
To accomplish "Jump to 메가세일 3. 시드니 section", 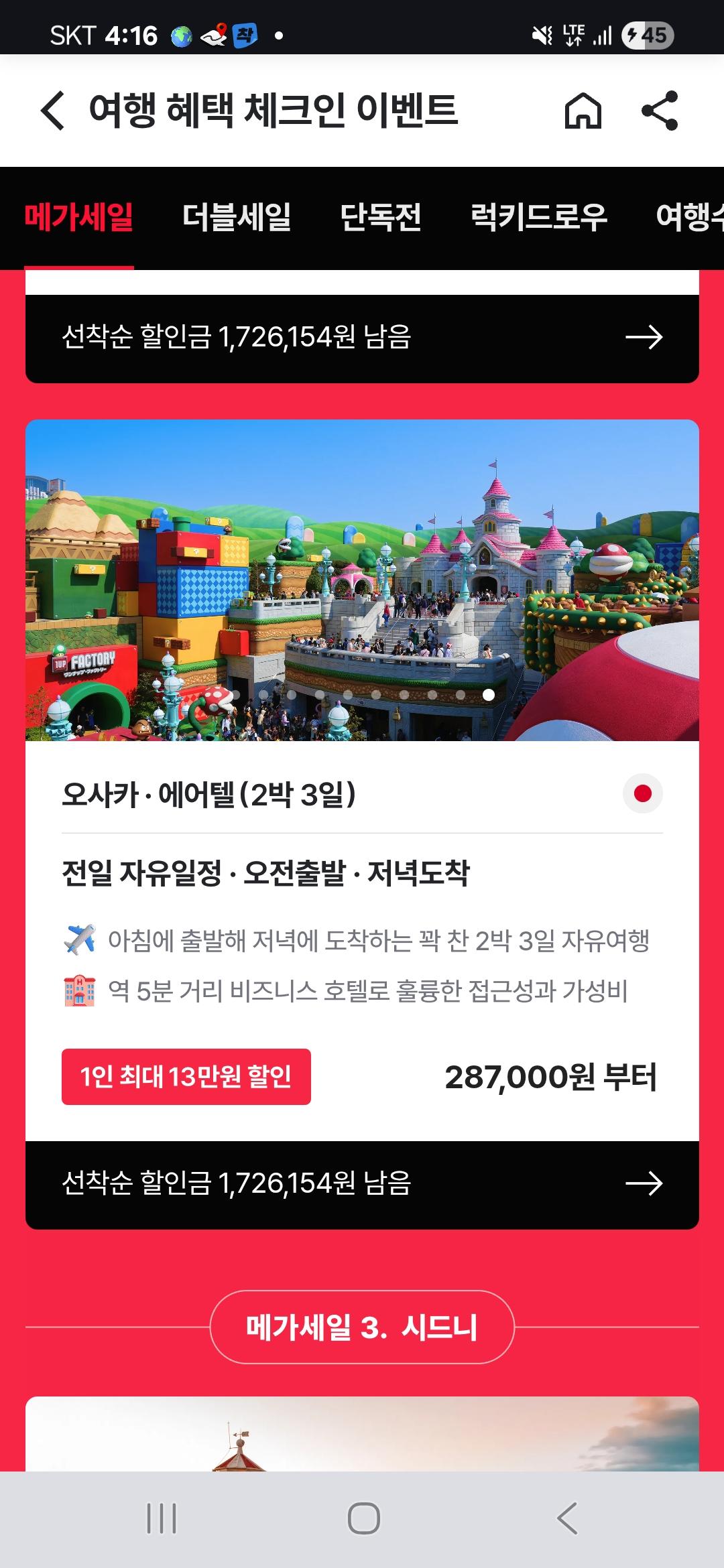I will pos(362,1327).
